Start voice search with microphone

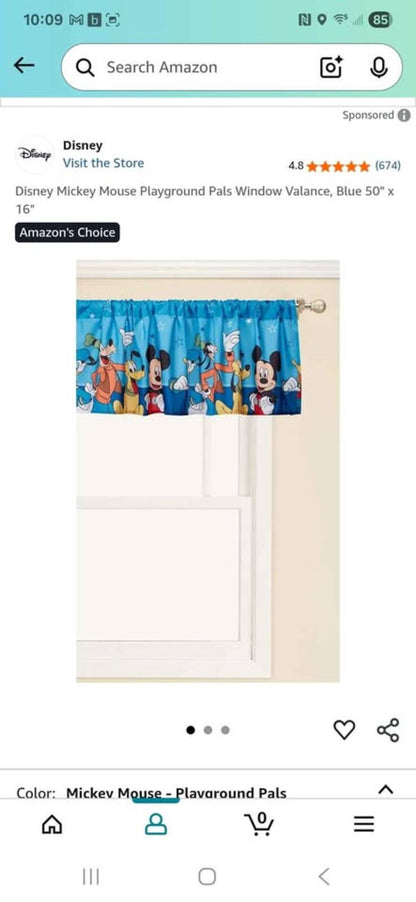pyautogui.click(x=378, y=67)
